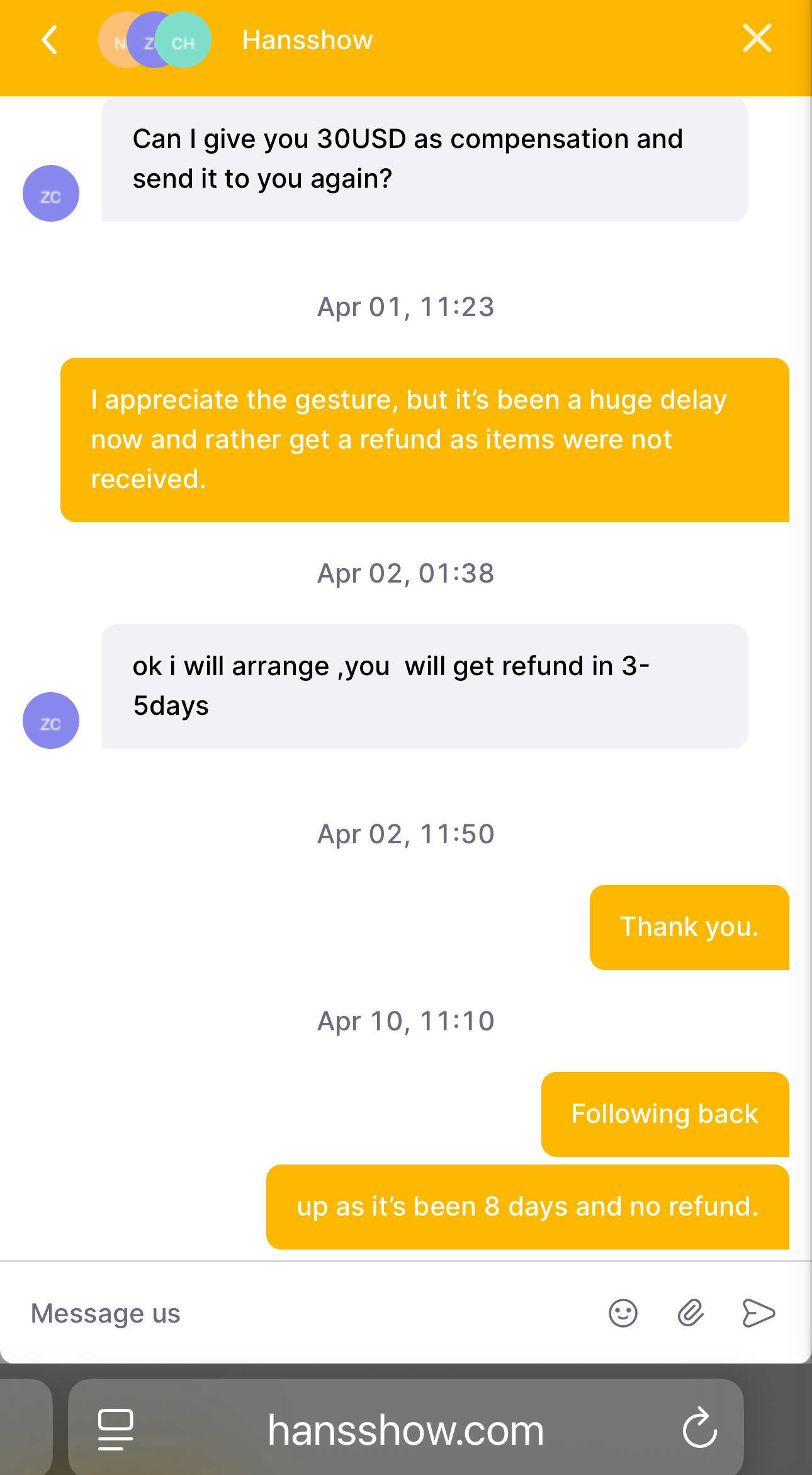
Task: Go back using the header arrow
Action: click(50, 40)
